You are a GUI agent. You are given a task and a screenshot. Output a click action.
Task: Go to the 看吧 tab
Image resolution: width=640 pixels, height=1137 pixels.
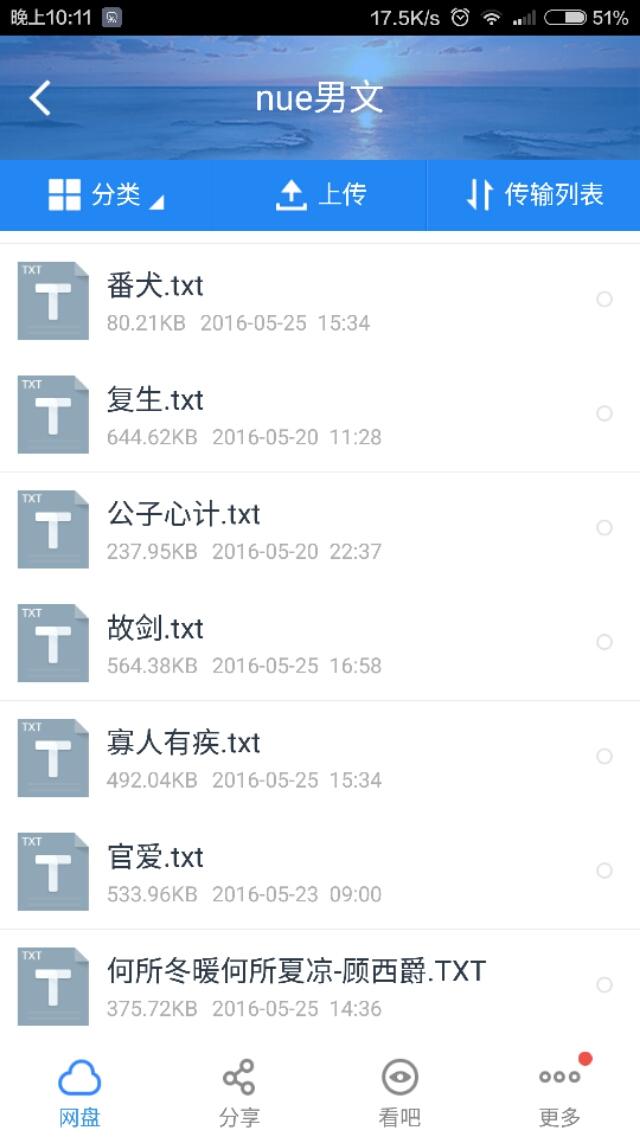coord(399,1091)
